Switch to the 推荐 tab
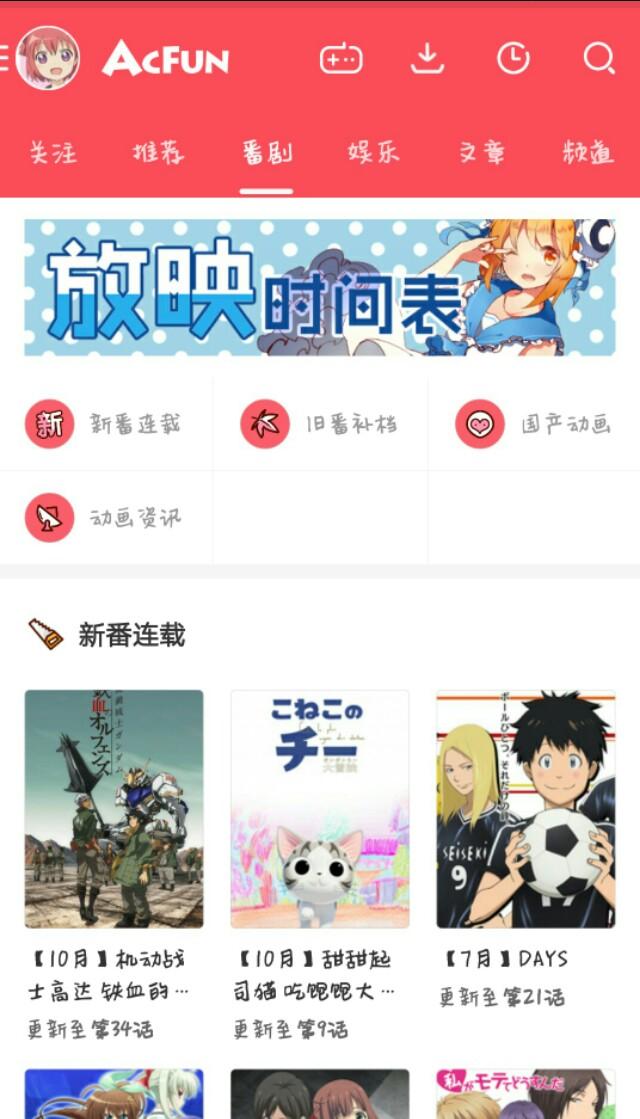This screenshot has height=1119, width=640. click(x=158, y=153)
